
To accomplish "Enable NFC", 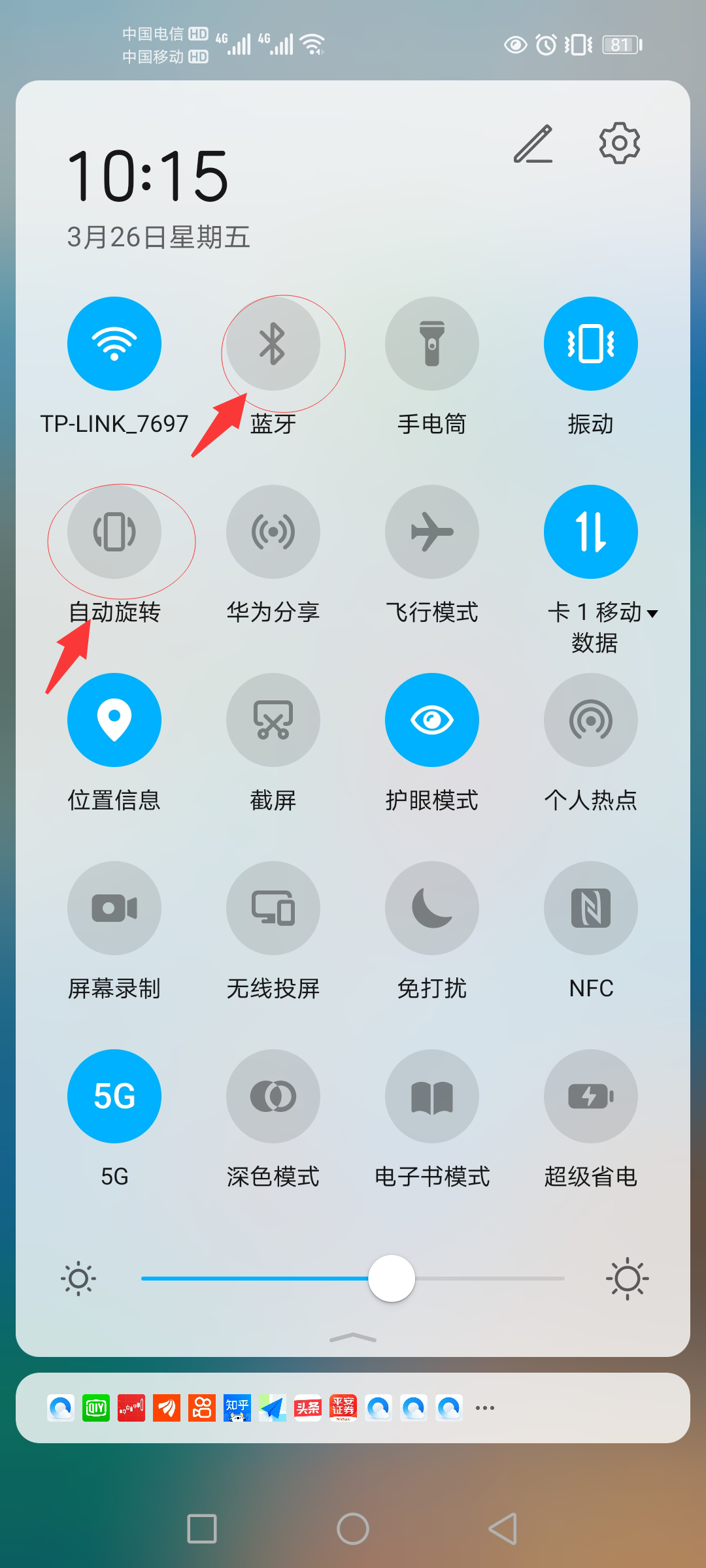I will point(591,908).
